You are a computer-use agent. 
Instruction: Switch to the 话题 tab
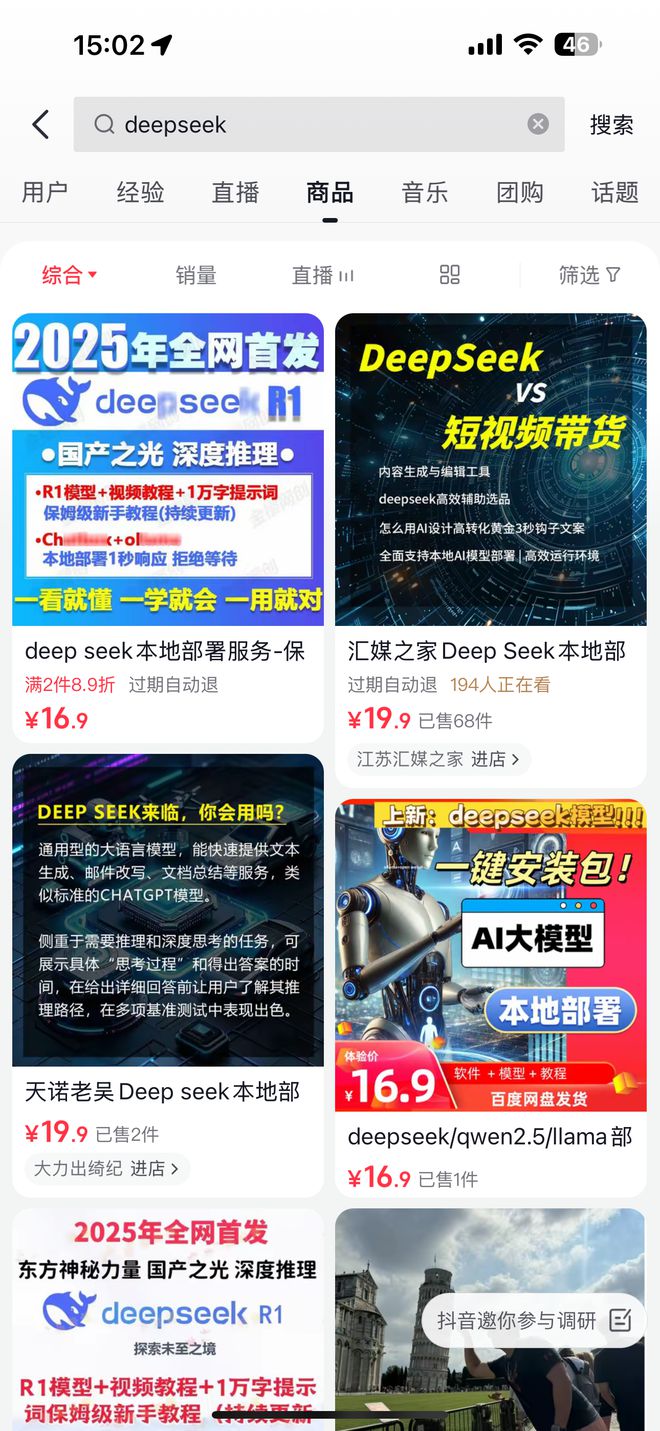614,192
